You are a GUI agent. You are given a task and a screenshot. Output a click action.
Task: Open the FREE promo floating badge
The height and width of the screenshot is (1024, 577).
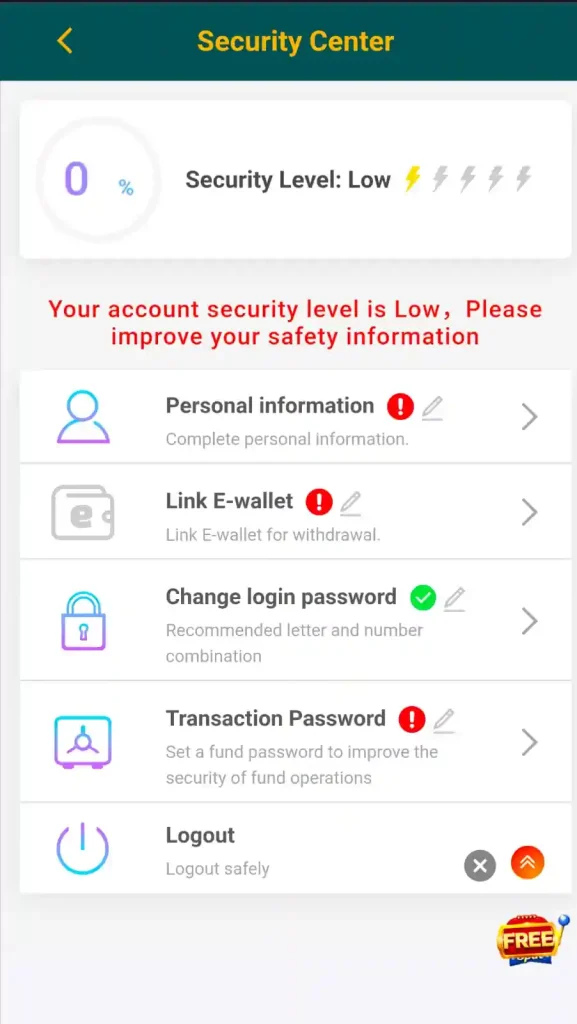(x=533, y=940)
